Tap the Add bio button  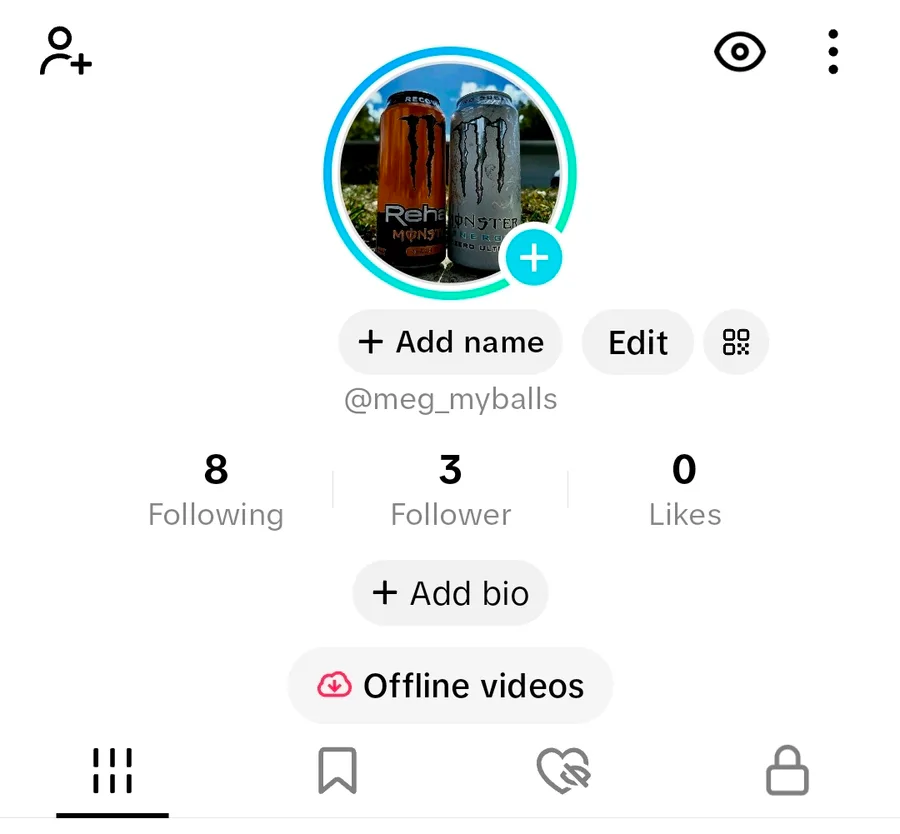[450, 593]
